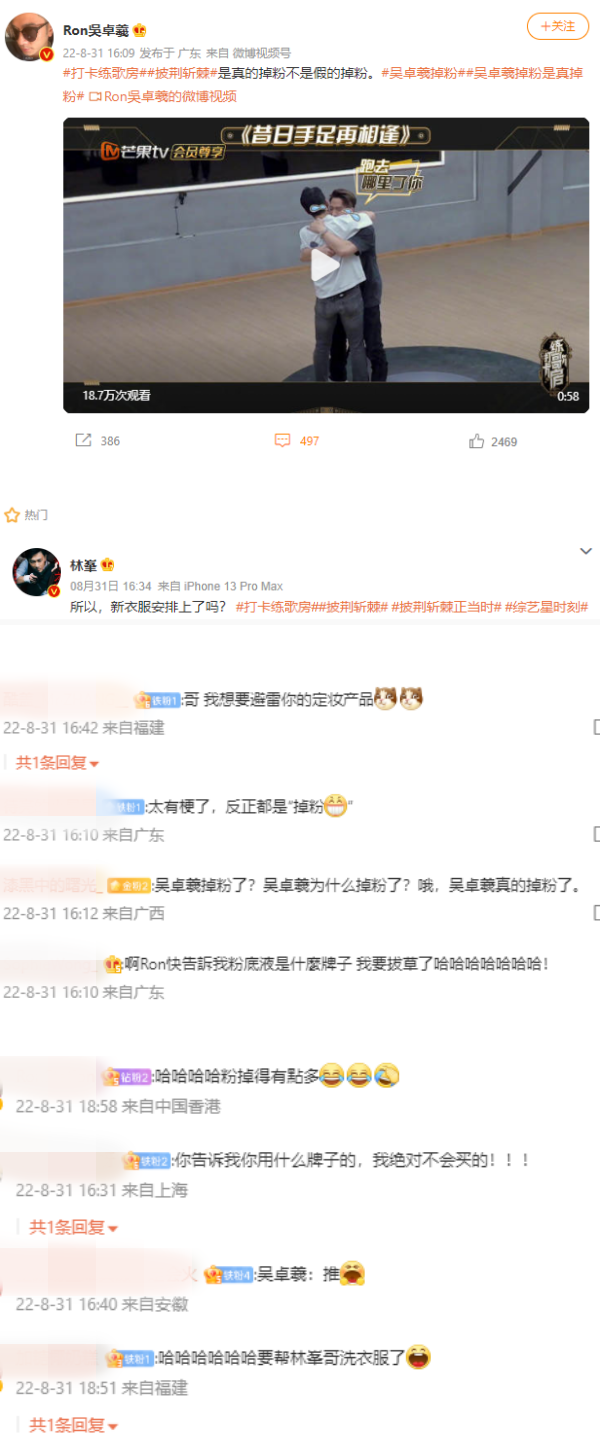Open 林峯's profile
The width and height of the screenshot is (600, 1449).
click(37, 572)
